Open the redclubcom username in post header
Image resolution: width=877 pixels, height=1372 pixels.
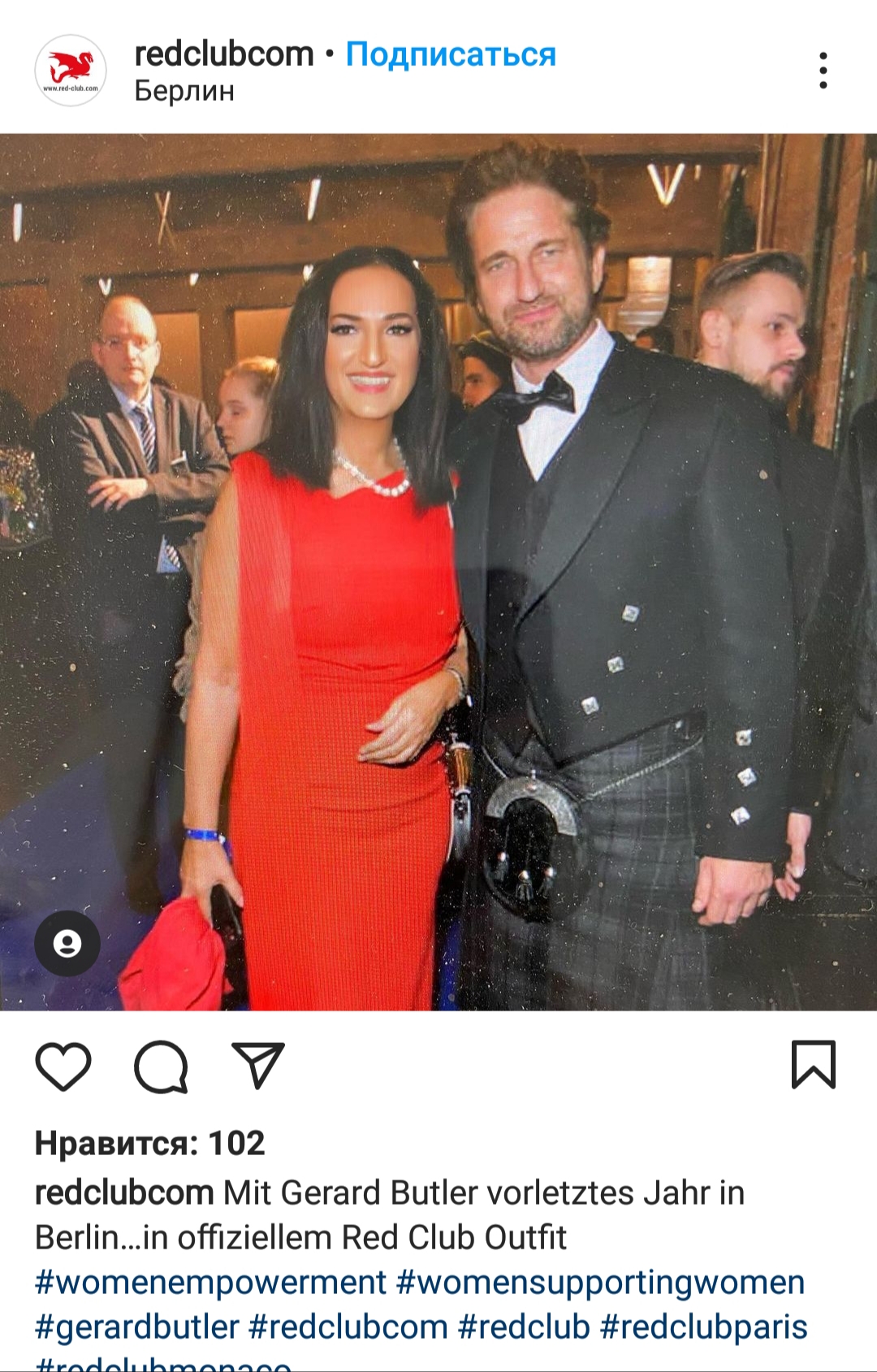(x=223, y=54)
